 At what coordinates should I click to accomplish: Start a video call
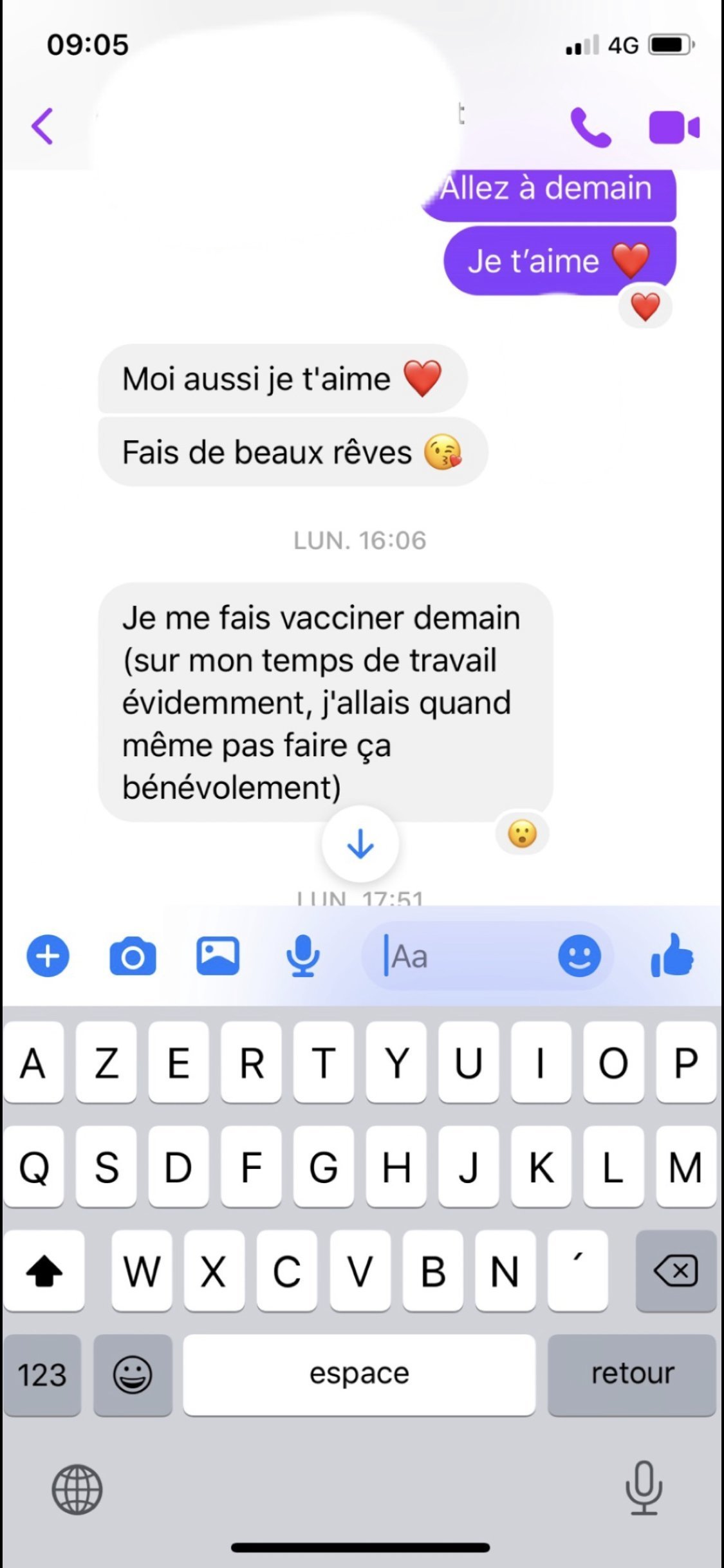click(674, 127)
